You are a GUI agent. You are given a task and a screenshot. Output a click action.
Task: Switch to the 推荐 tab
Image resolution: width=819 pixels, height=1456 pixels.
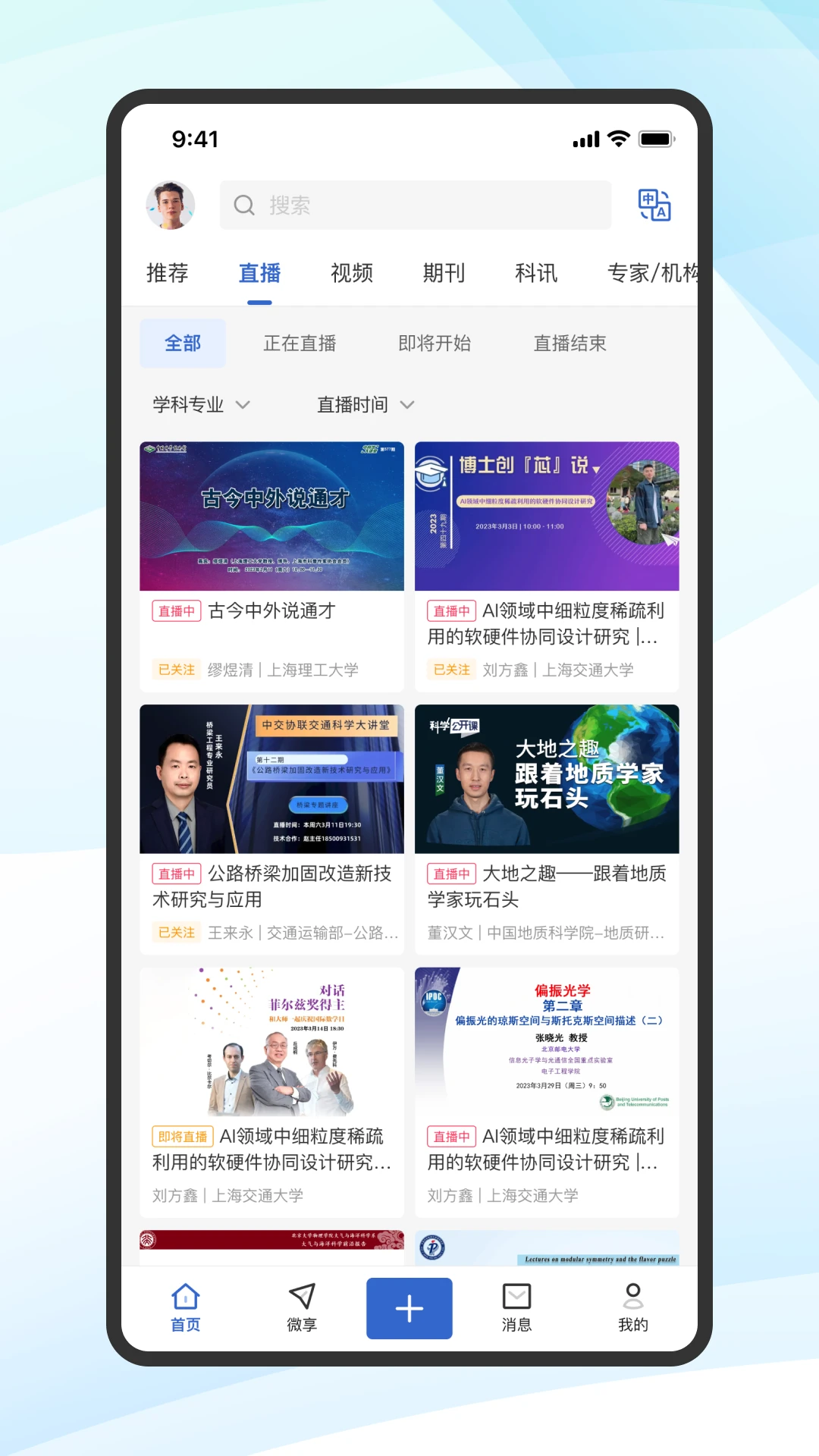(167, 273)
